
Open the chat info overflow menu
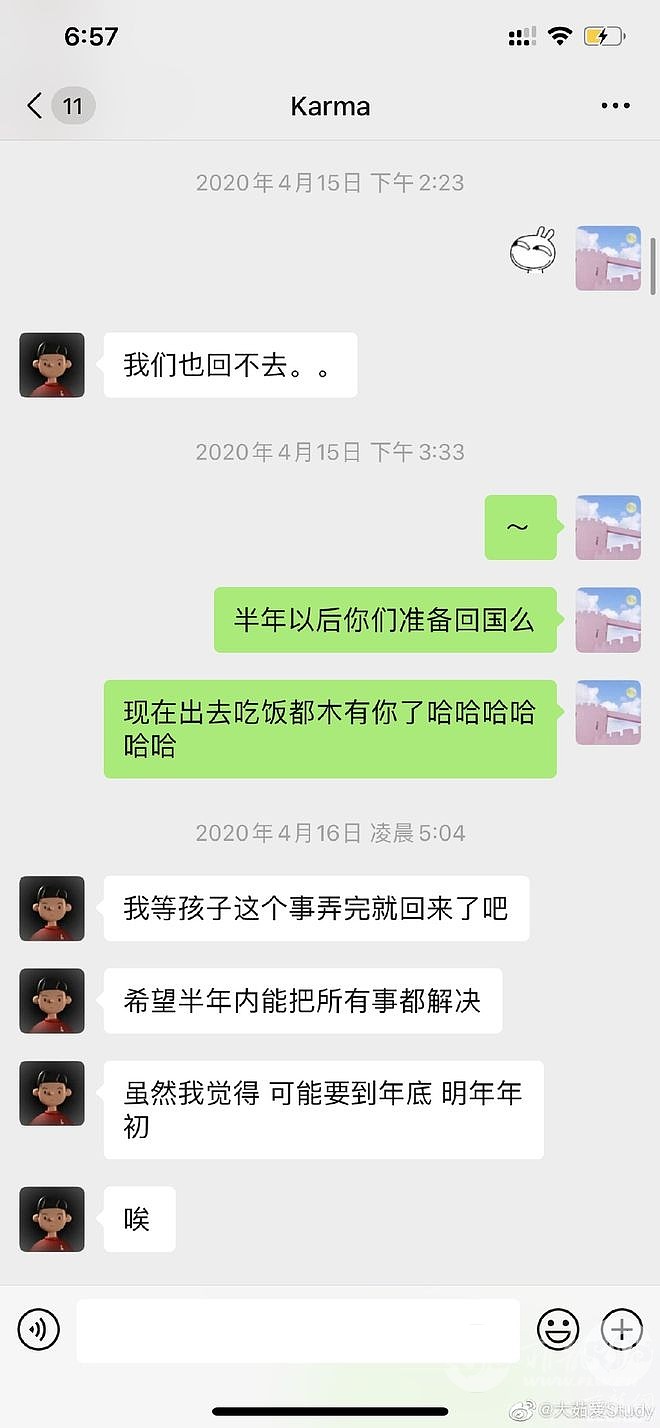coord(614,106)
